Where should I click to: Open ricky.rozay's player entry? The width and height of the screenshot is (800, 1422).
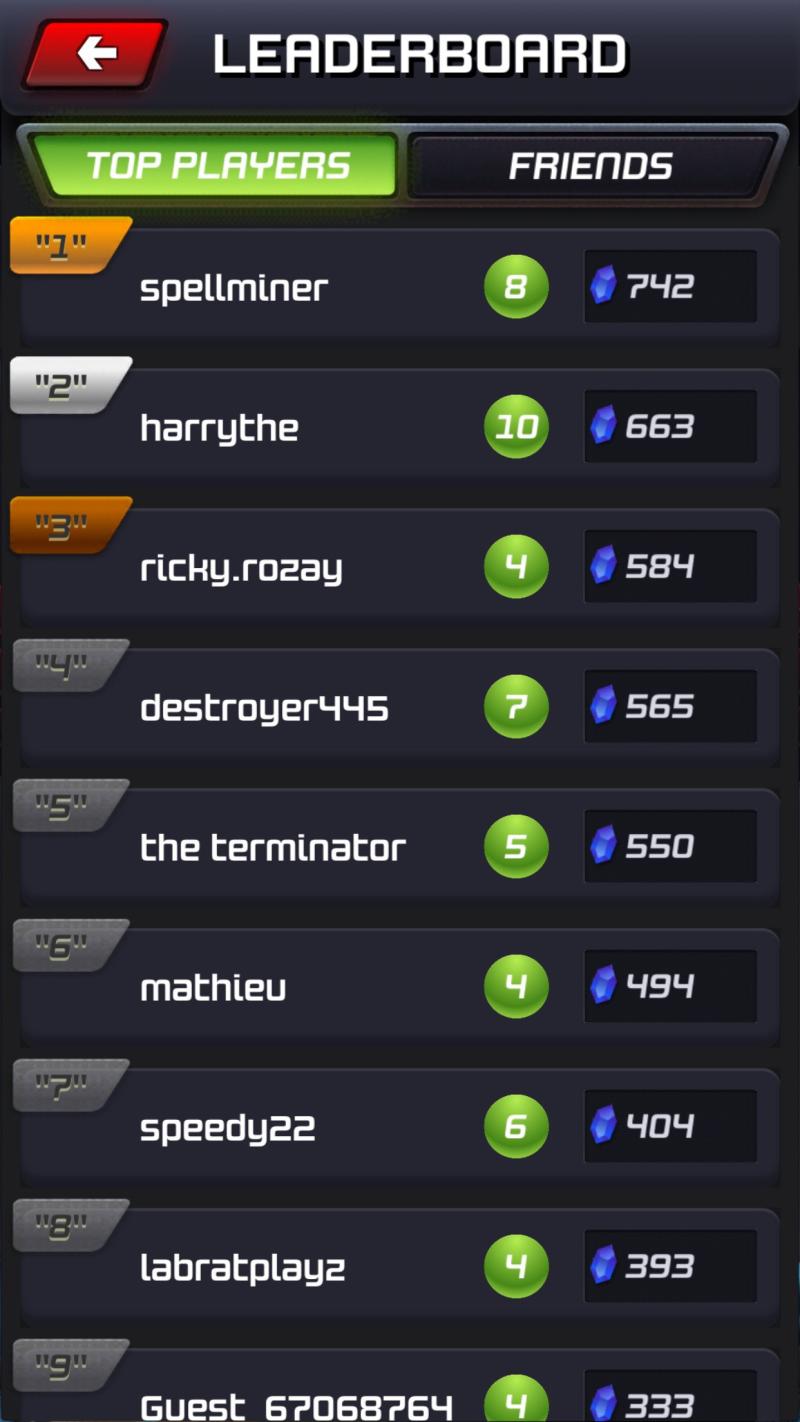pyautogui.click(x=400, y=568)
